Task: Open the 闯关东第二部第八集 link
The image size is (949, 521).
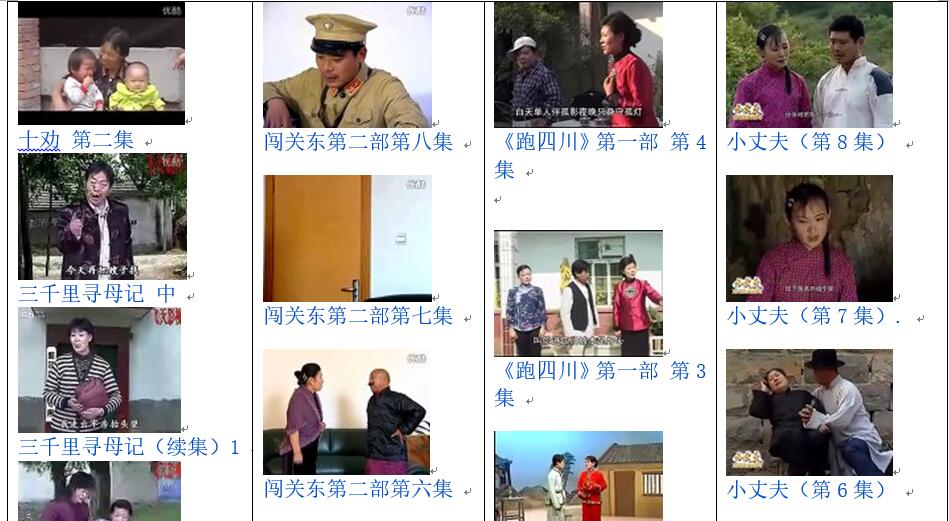Action: pos(358,141)
